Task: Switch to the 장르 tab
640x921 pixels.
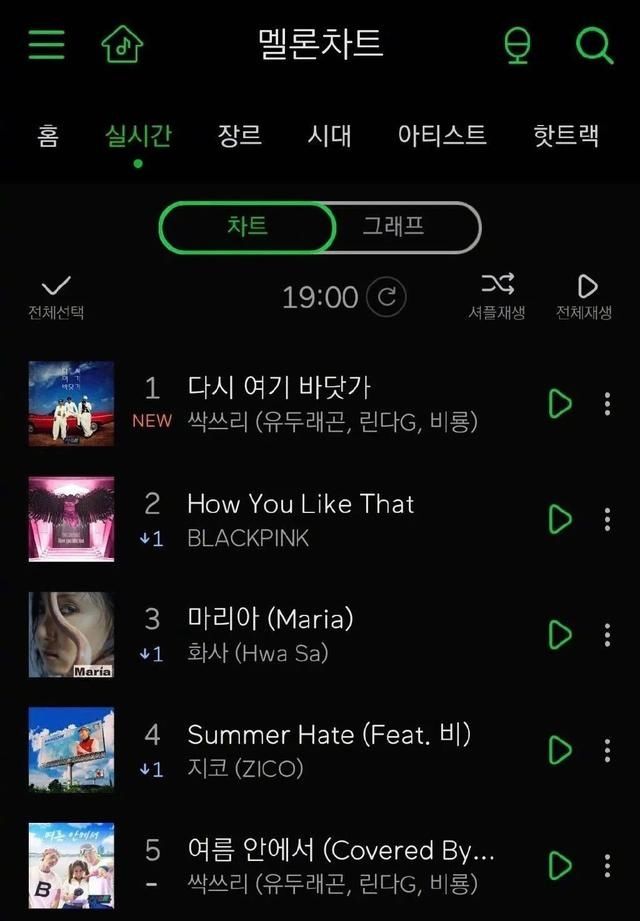Action: click(x=240, y=135)
